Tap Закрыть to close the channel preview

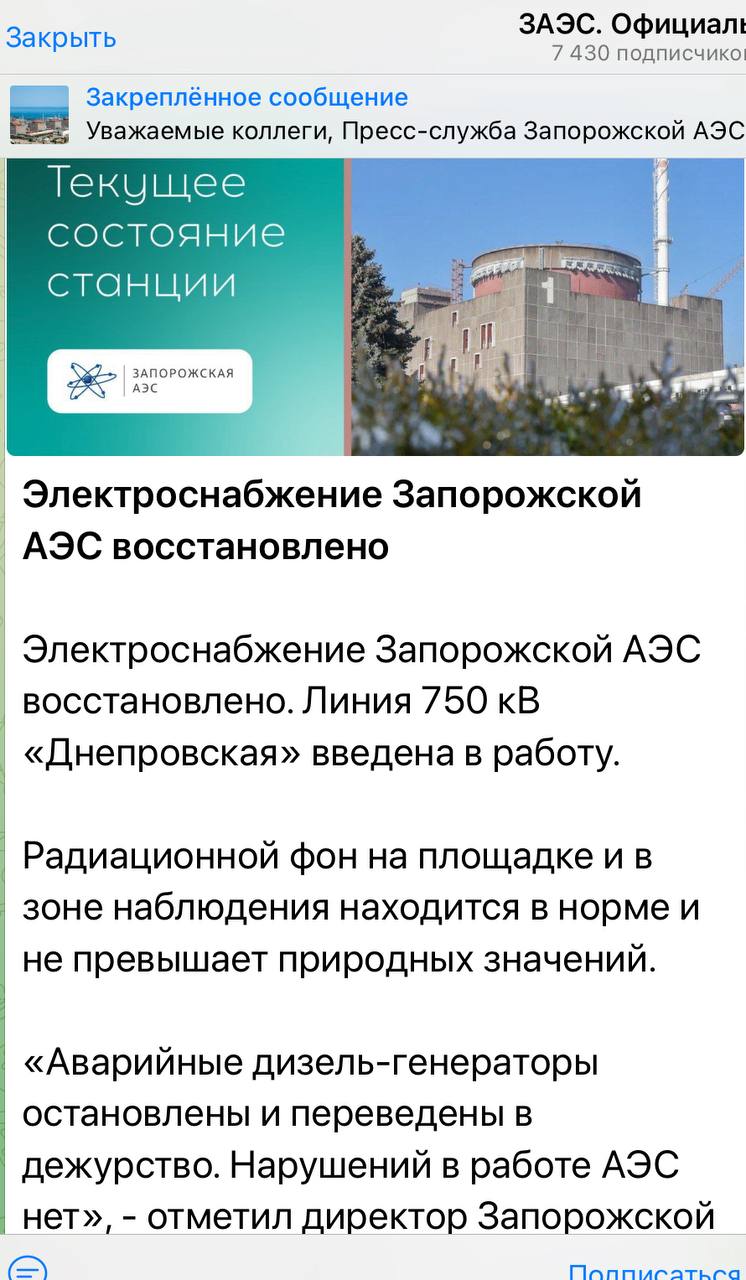(61, 38)
